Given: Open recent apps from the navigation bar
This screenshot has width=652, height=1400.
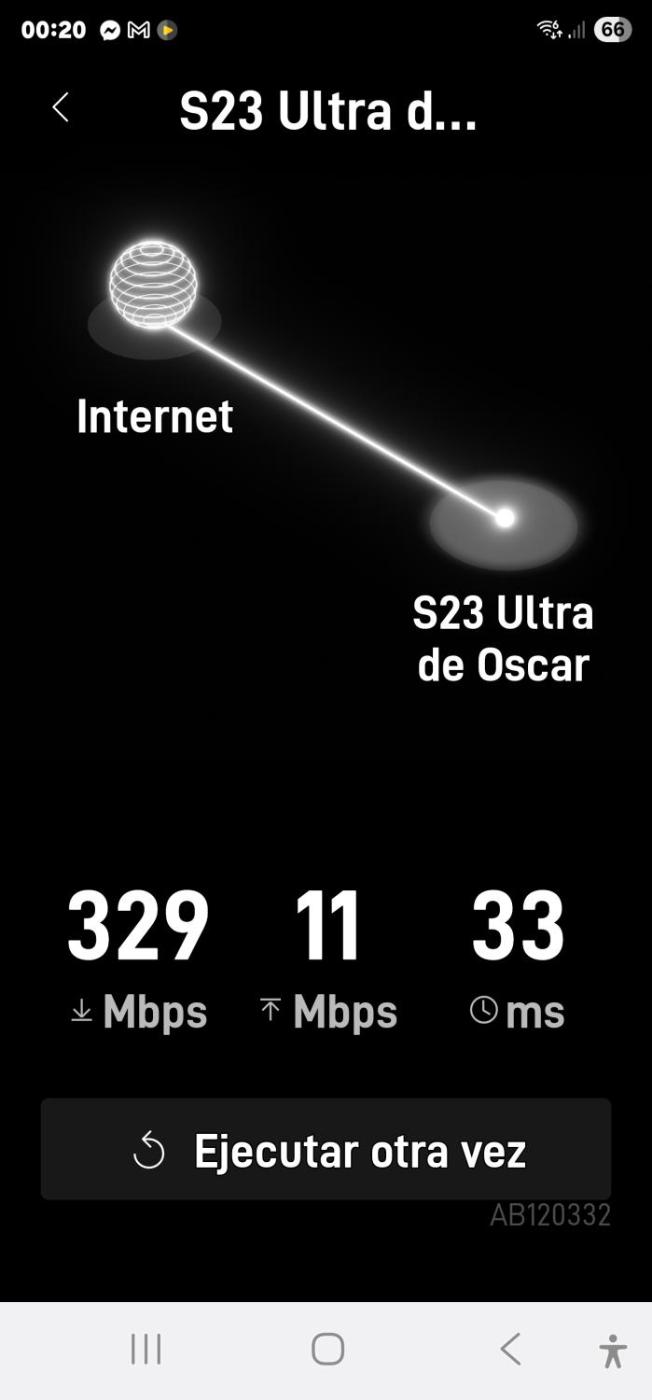Looking at the screenshot, I should 146,1349.
